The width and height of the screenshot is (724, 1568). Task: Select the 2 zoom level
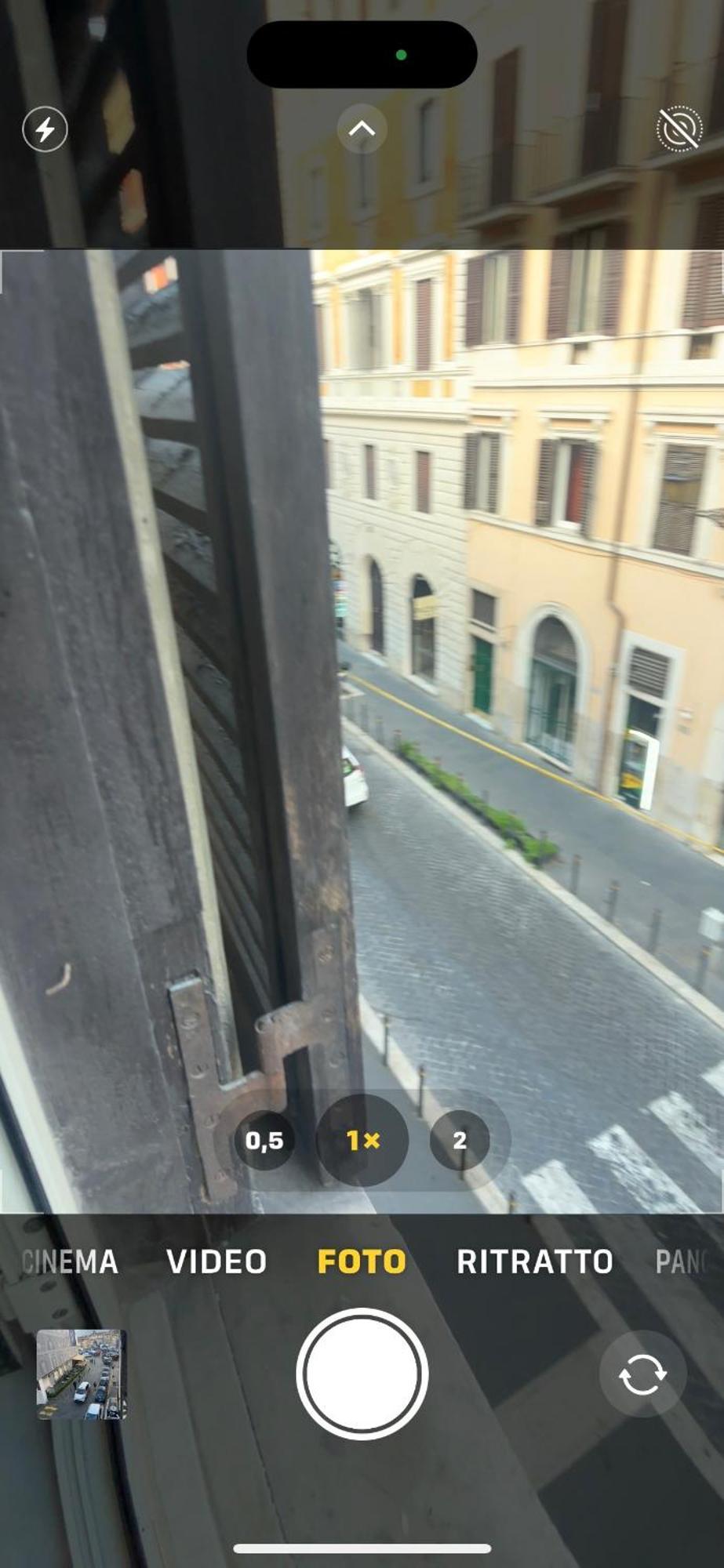point(460,1140)
